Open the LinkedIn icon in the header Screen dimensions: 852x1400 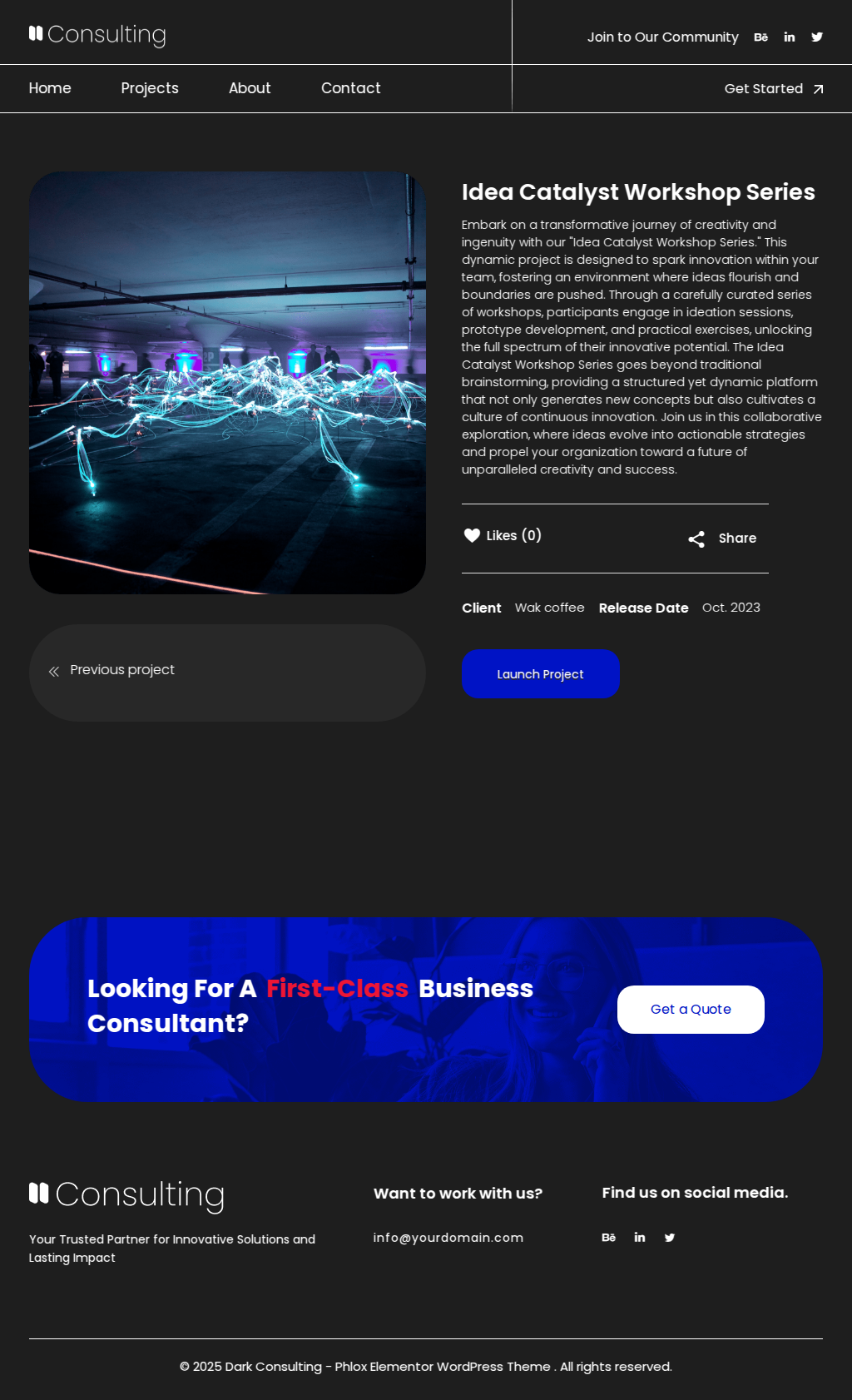click(x=790, y=37)
